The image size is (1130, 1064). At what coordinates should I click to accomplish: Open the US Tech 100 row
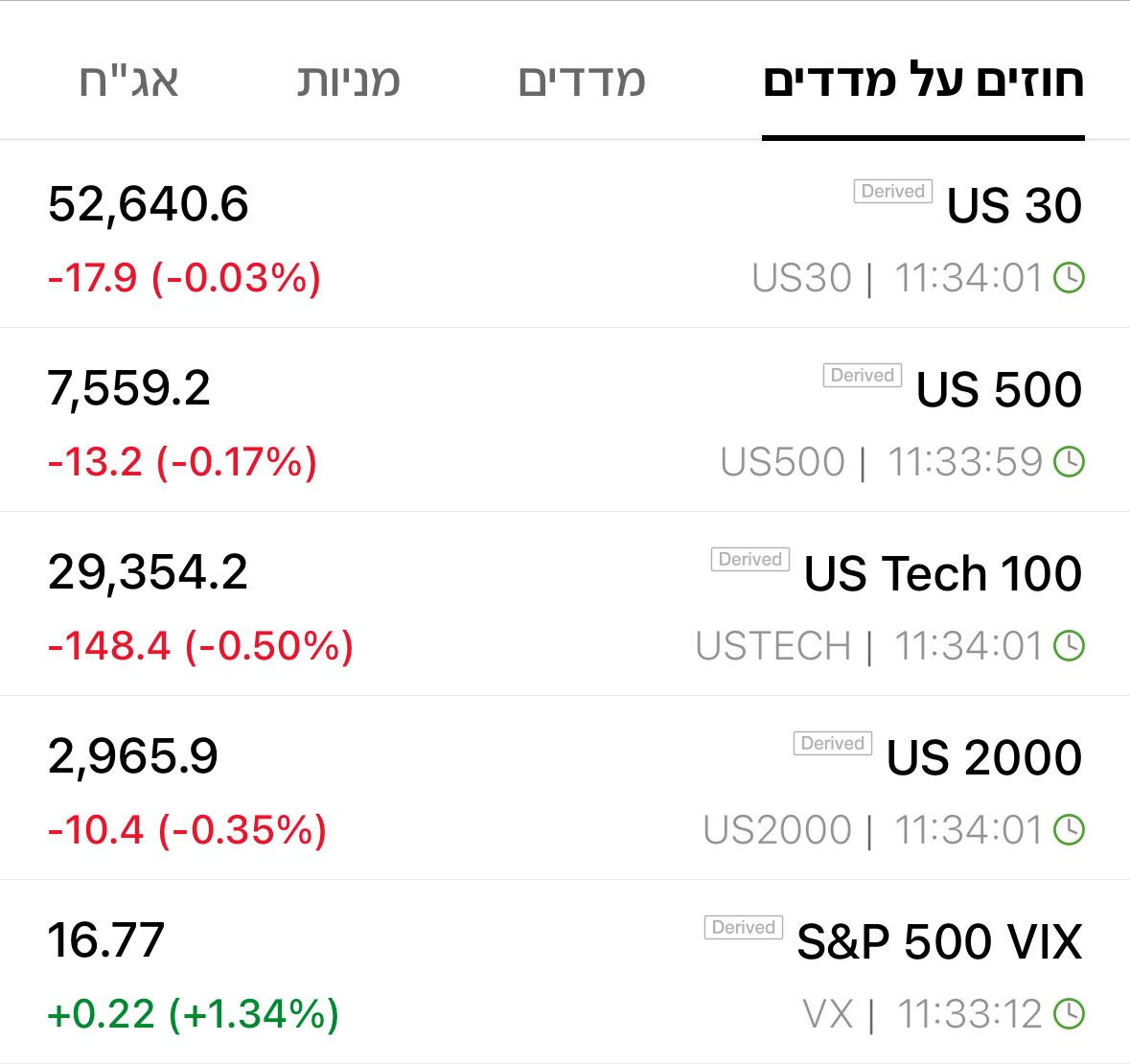(x=565, y=604)
